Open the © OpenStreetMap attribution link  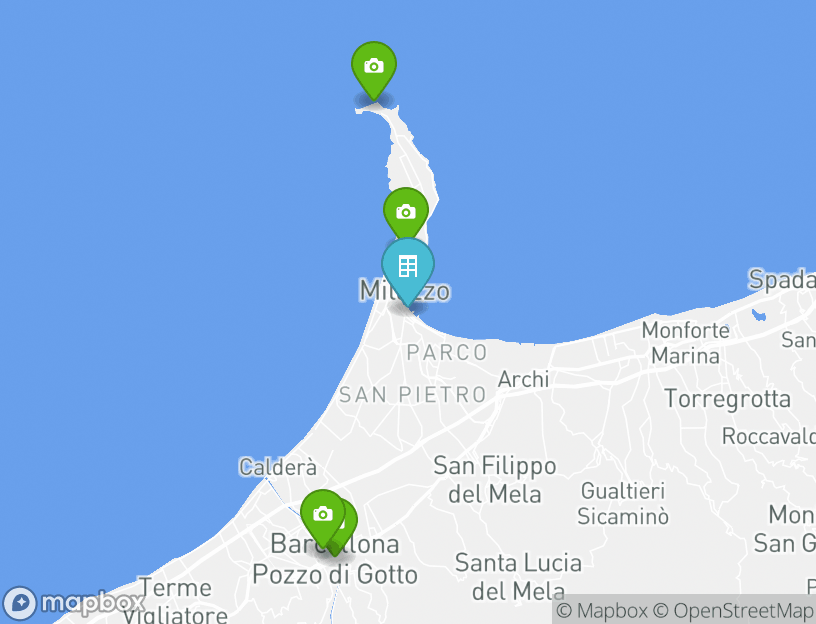(733, 610)
